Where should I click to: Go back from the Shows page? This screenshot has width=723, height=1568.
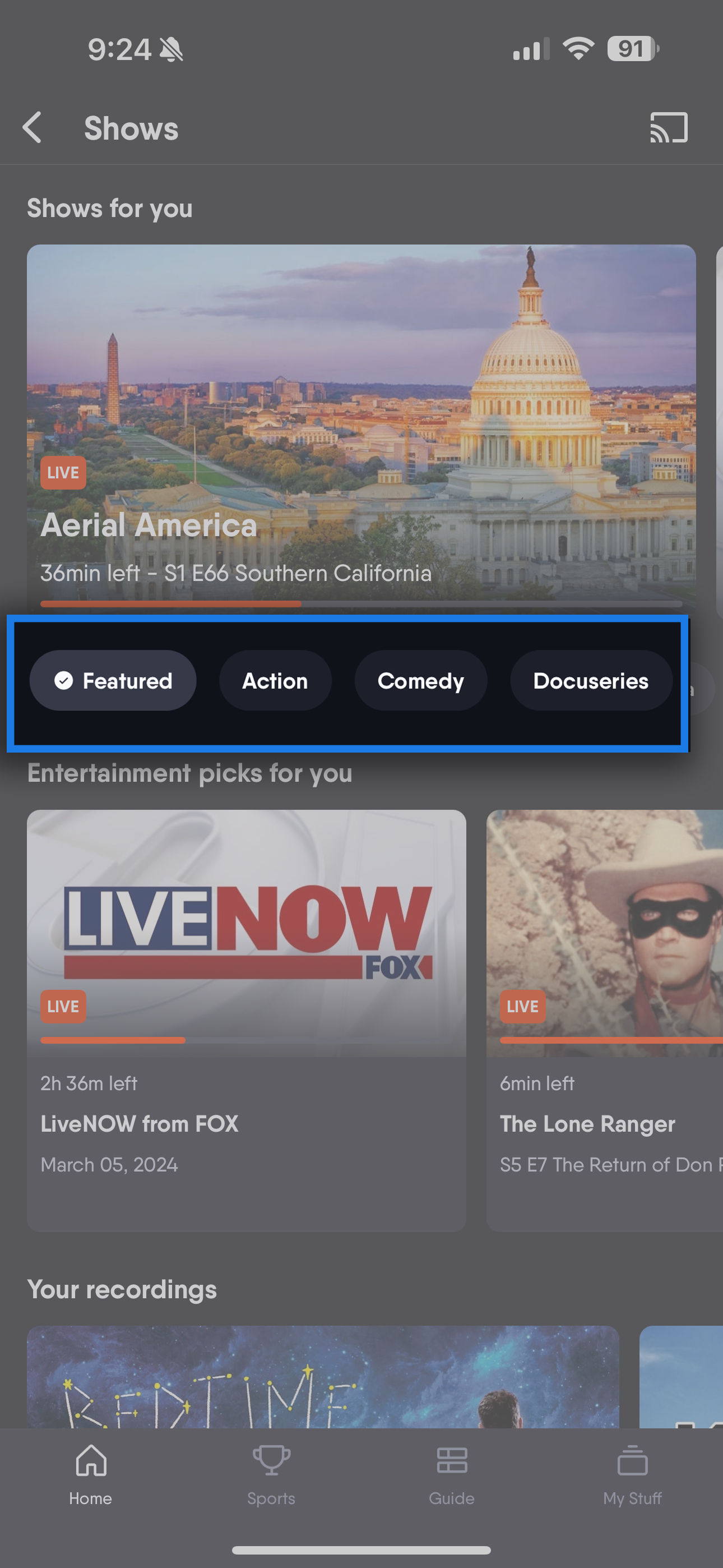31,128
